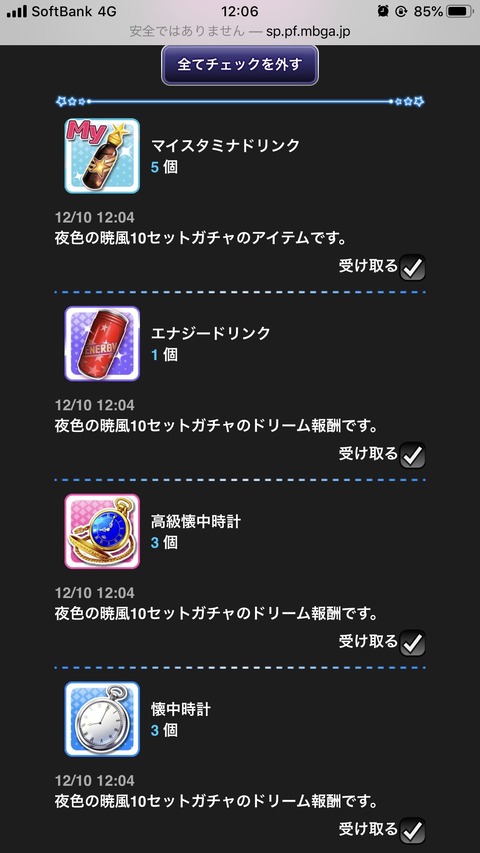Tap the sp.pf.mbga.jp address bar

(x=240, y=31)
